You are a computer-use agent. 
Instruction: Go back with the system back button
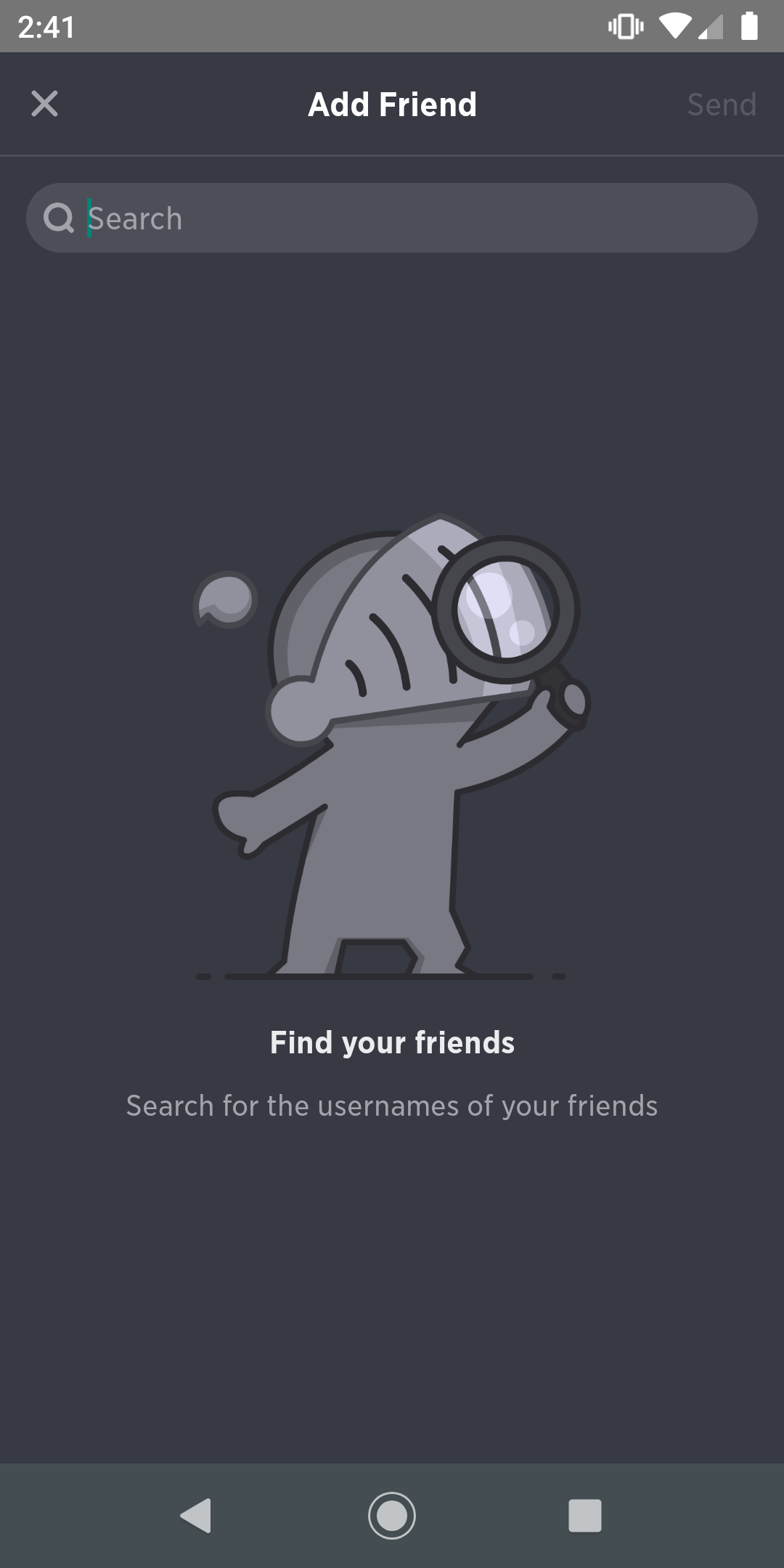(195, 1516)
